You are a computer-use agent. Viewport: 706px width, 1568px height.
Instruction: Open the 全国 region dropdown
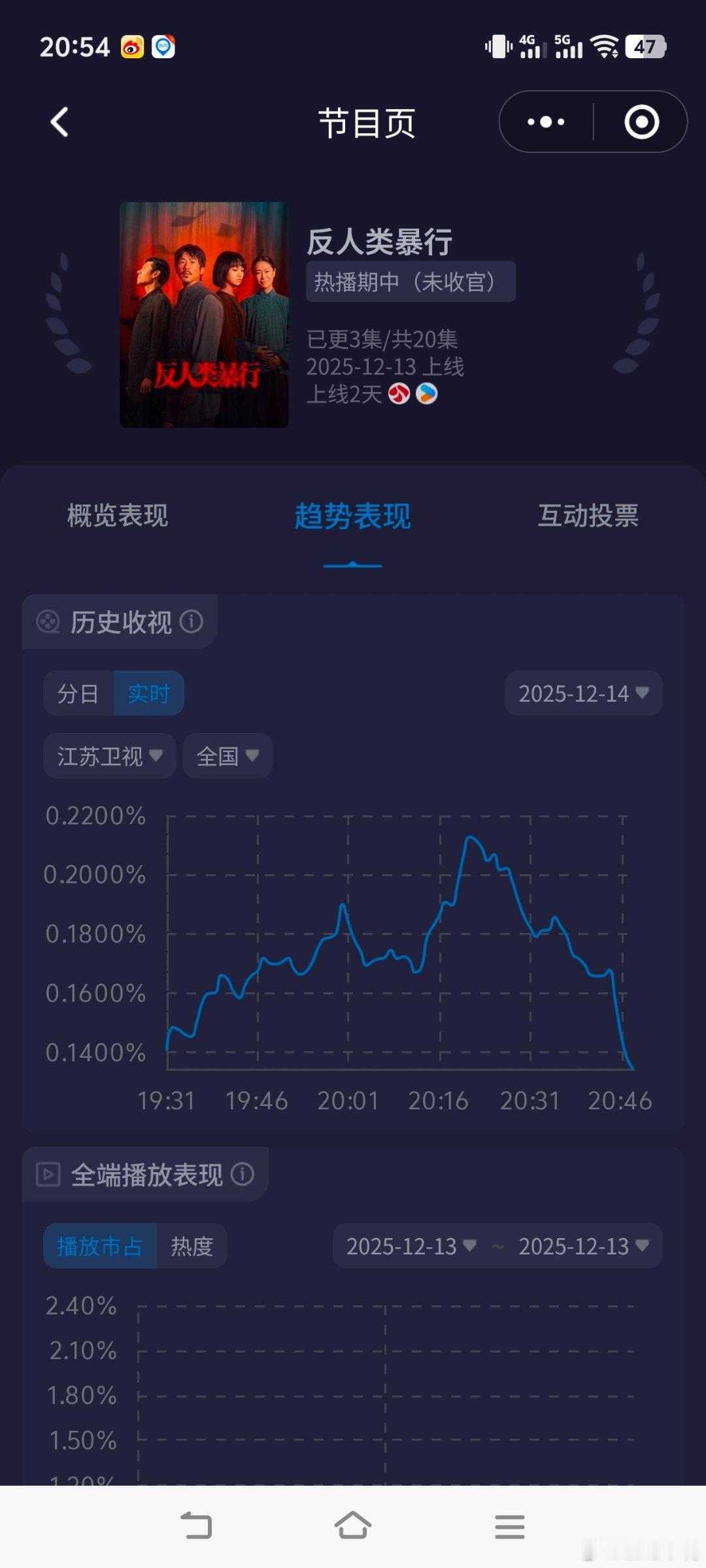[x=226, y=756]
